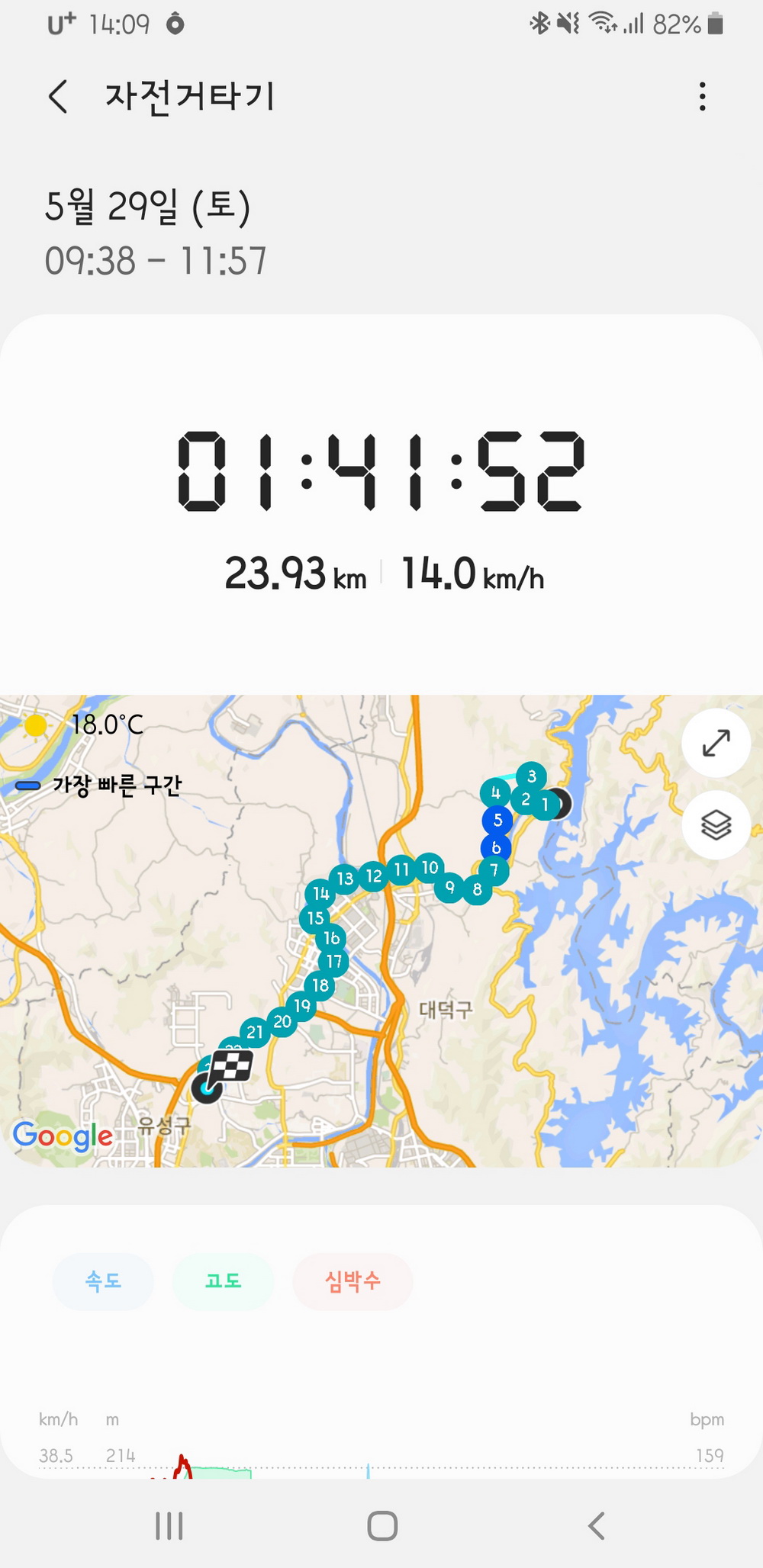Go to the home screen

point(382,1526)
